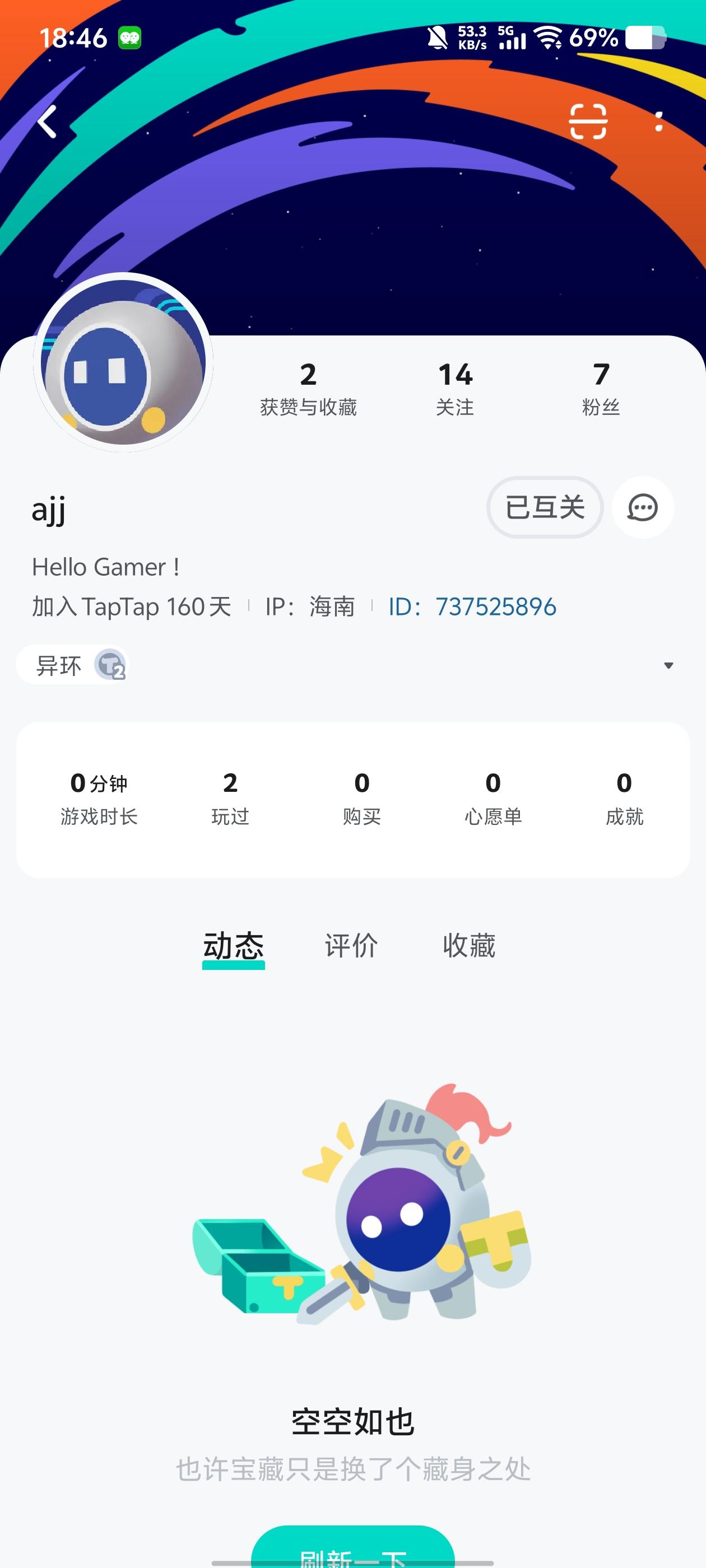
Task: View ajj's profile avatar
Action: click(123, 362)
